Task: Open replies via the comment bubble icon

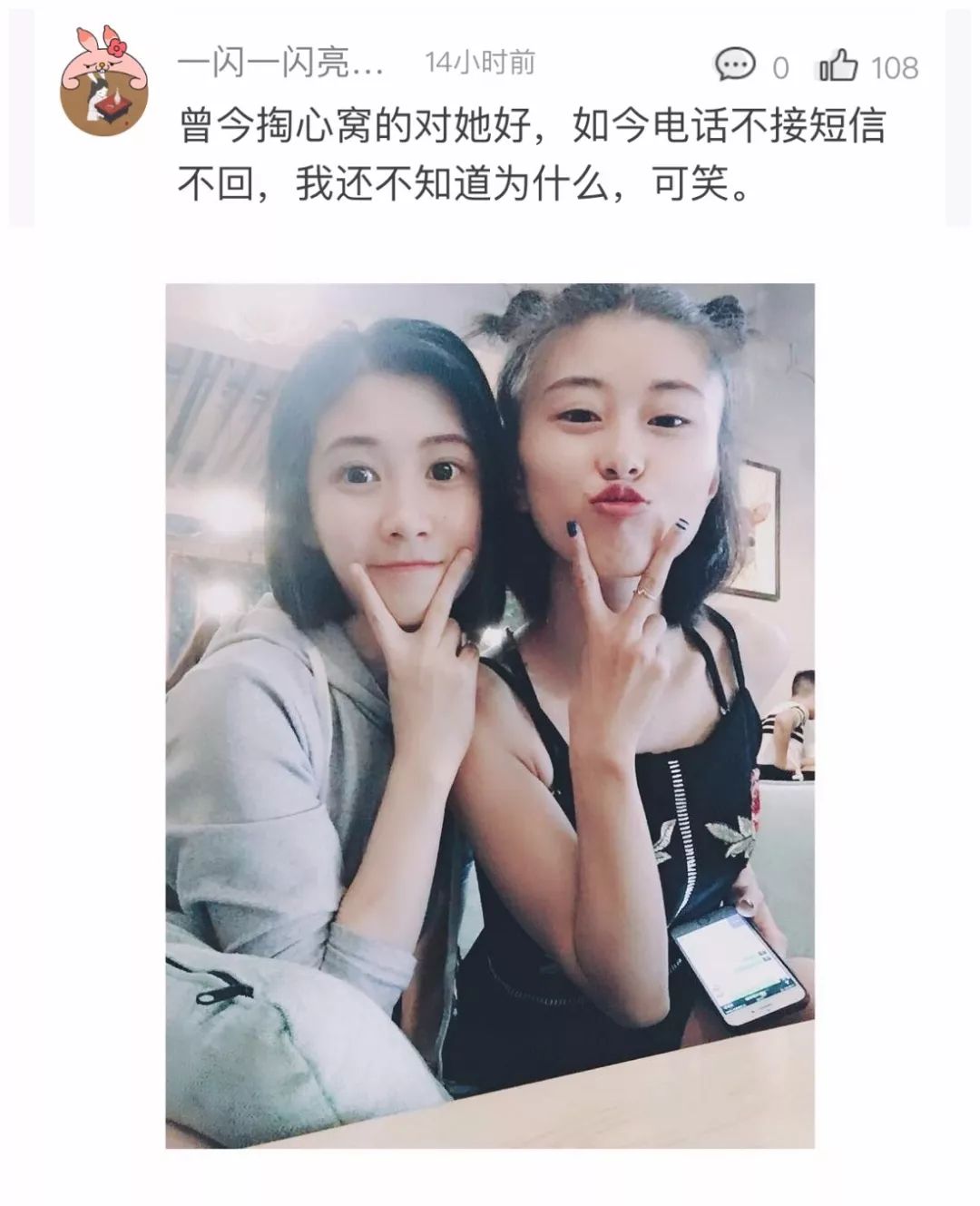Action: pyautogui.click(x=735, y=65)
